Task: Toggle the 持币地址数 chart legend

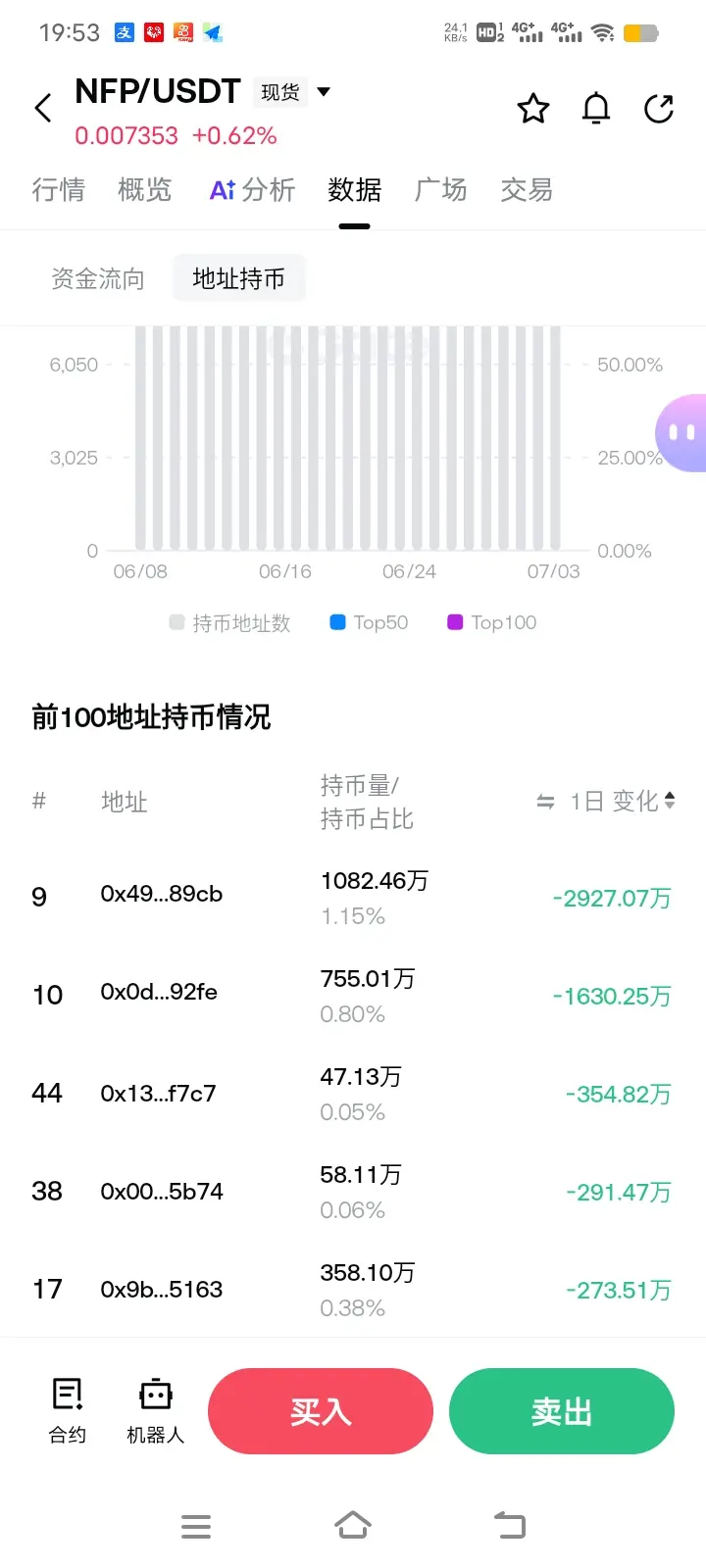Action: point(230,622)
